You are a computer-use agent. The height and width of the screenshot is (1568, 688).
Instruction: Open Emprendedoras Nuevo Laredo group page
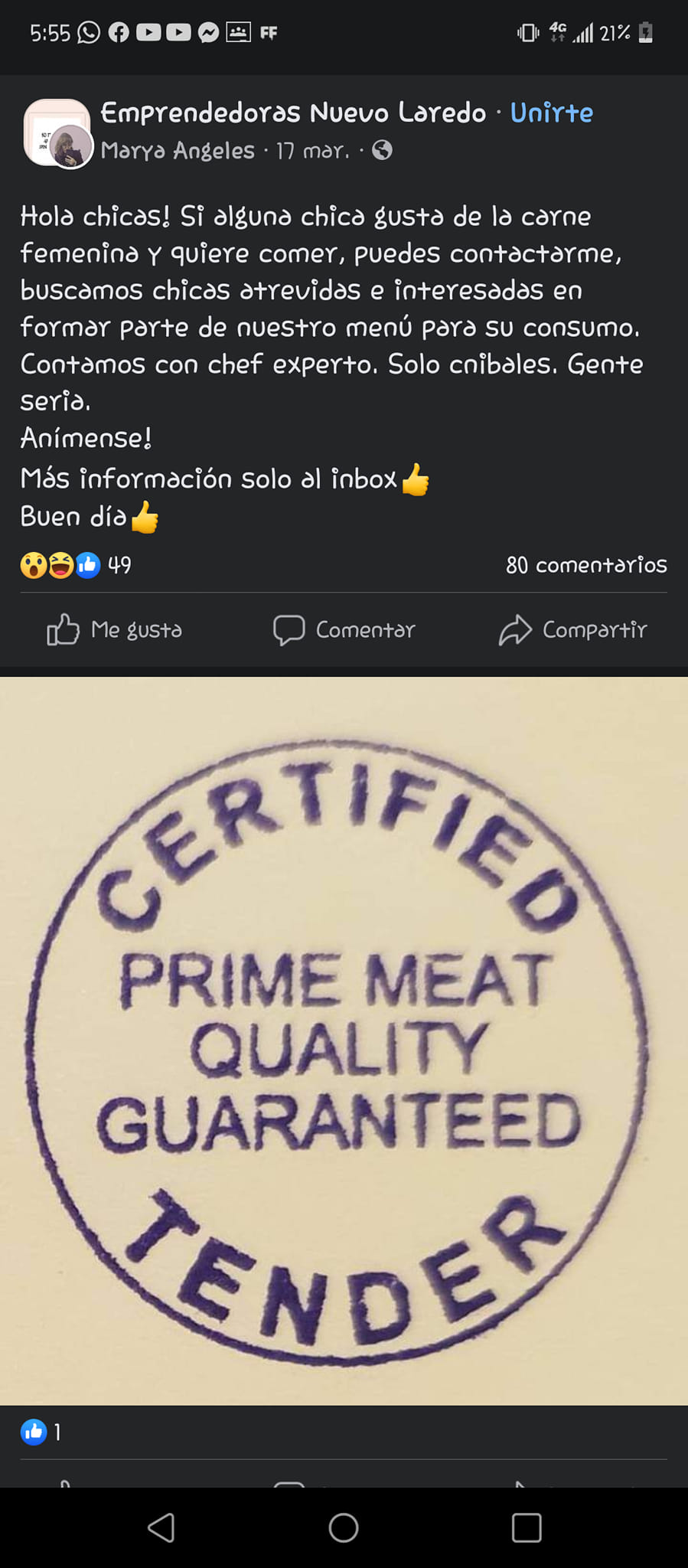[x=293, y=113]
